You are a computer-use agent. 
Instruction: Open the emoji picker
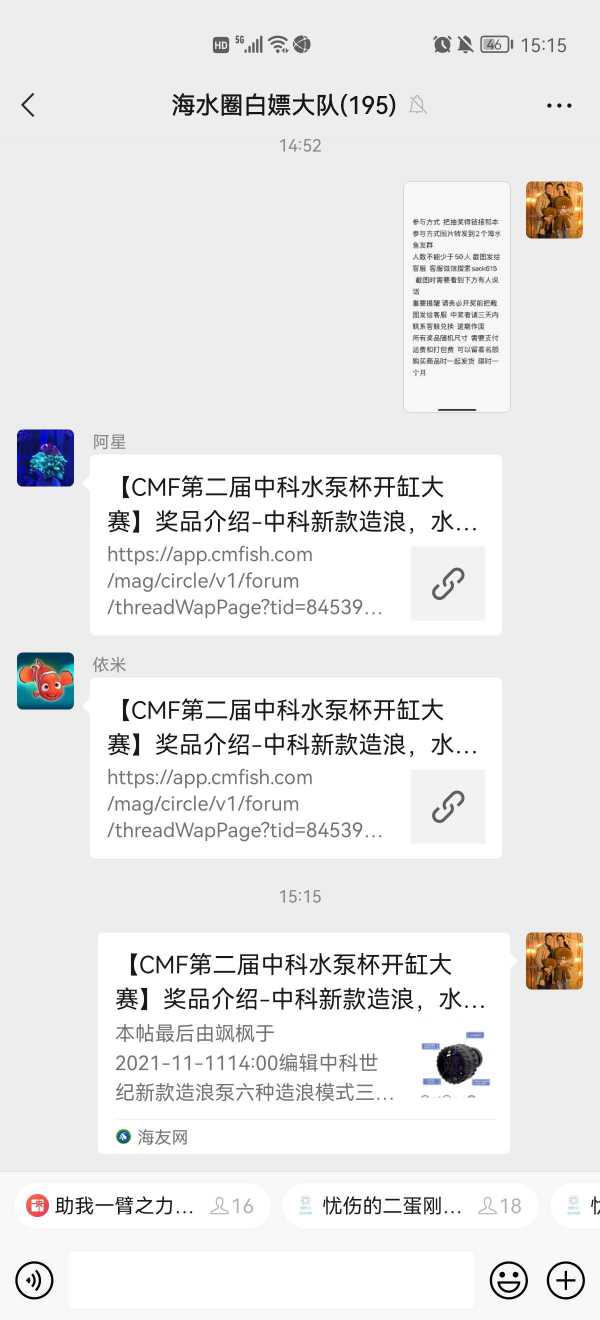click(x=508, y=1280)
